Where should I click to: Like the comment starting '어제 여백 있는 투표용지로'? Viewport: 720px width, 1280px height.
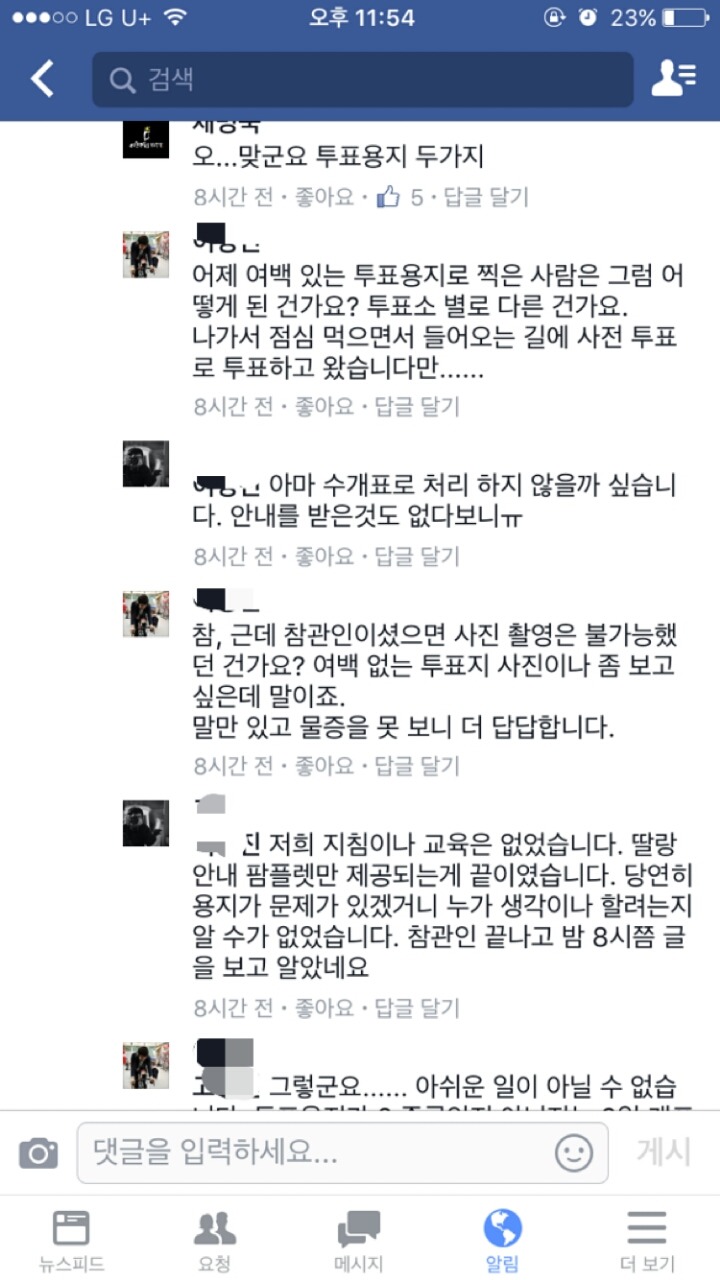click(x=324, y=406)
